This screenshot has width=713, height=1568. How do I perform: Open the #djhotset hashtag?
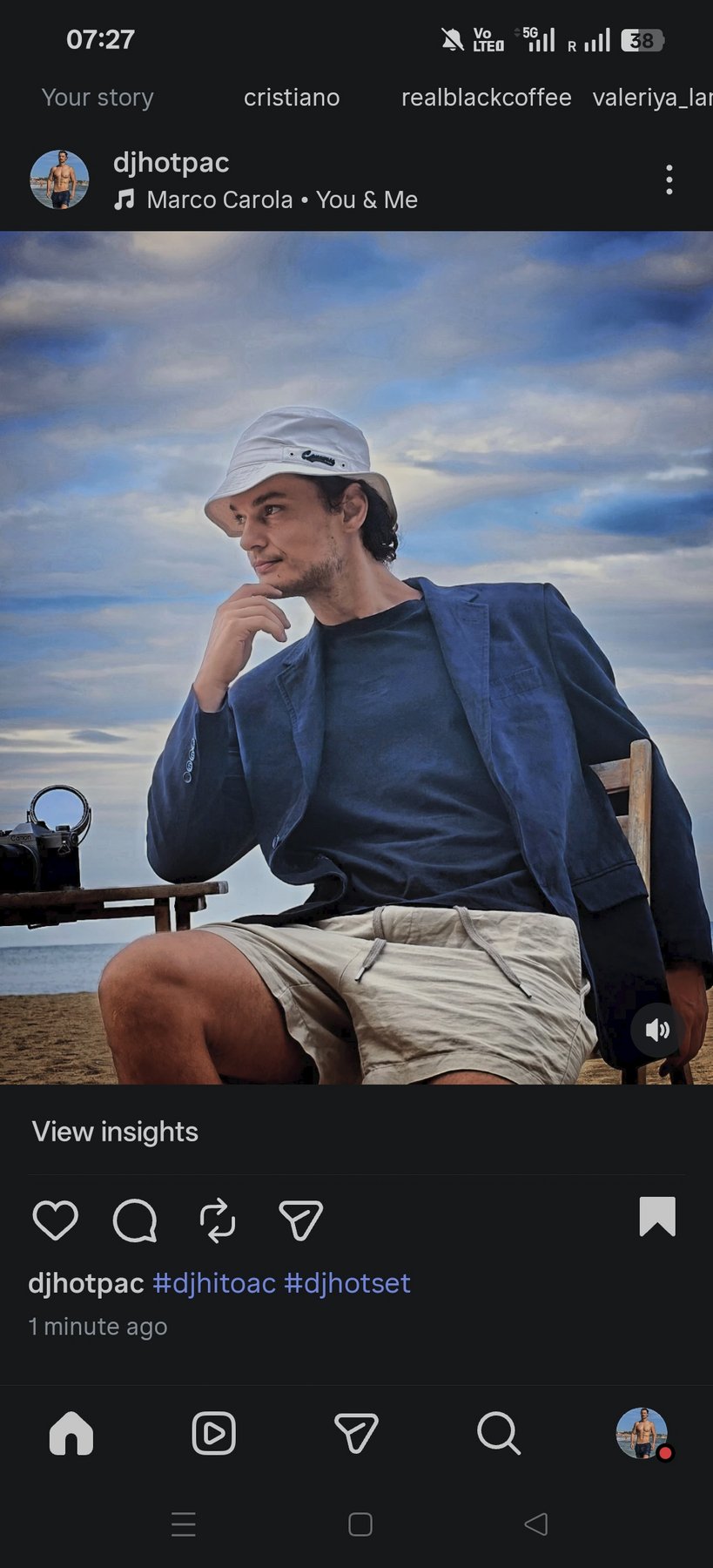(x=347, y=1282)
